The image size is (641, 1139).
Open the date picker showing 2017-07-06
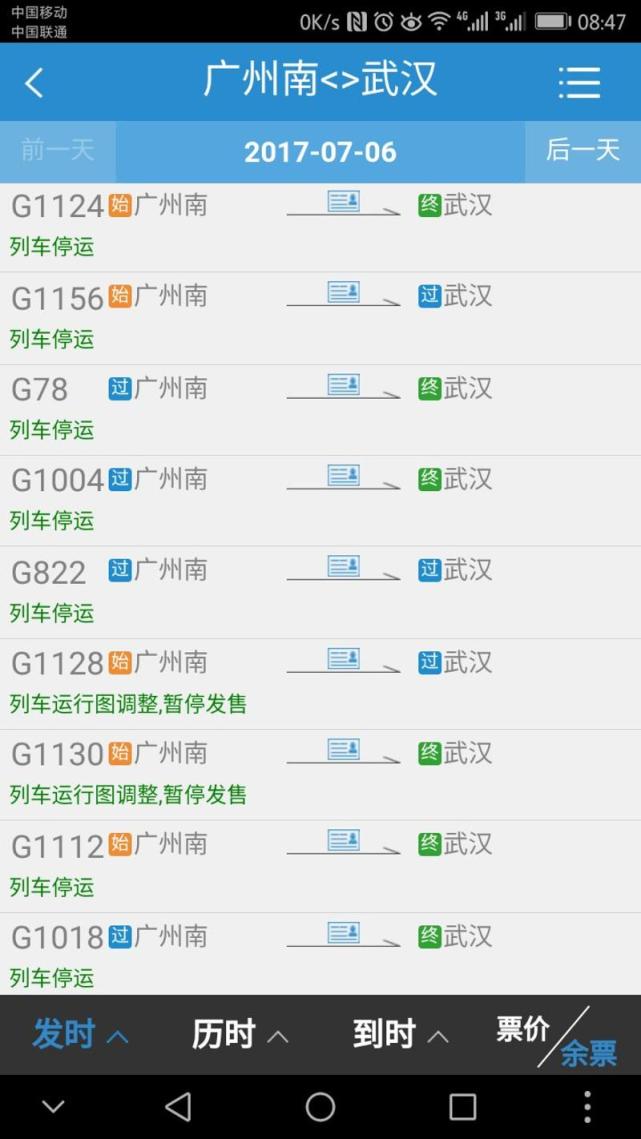[320, 152]
